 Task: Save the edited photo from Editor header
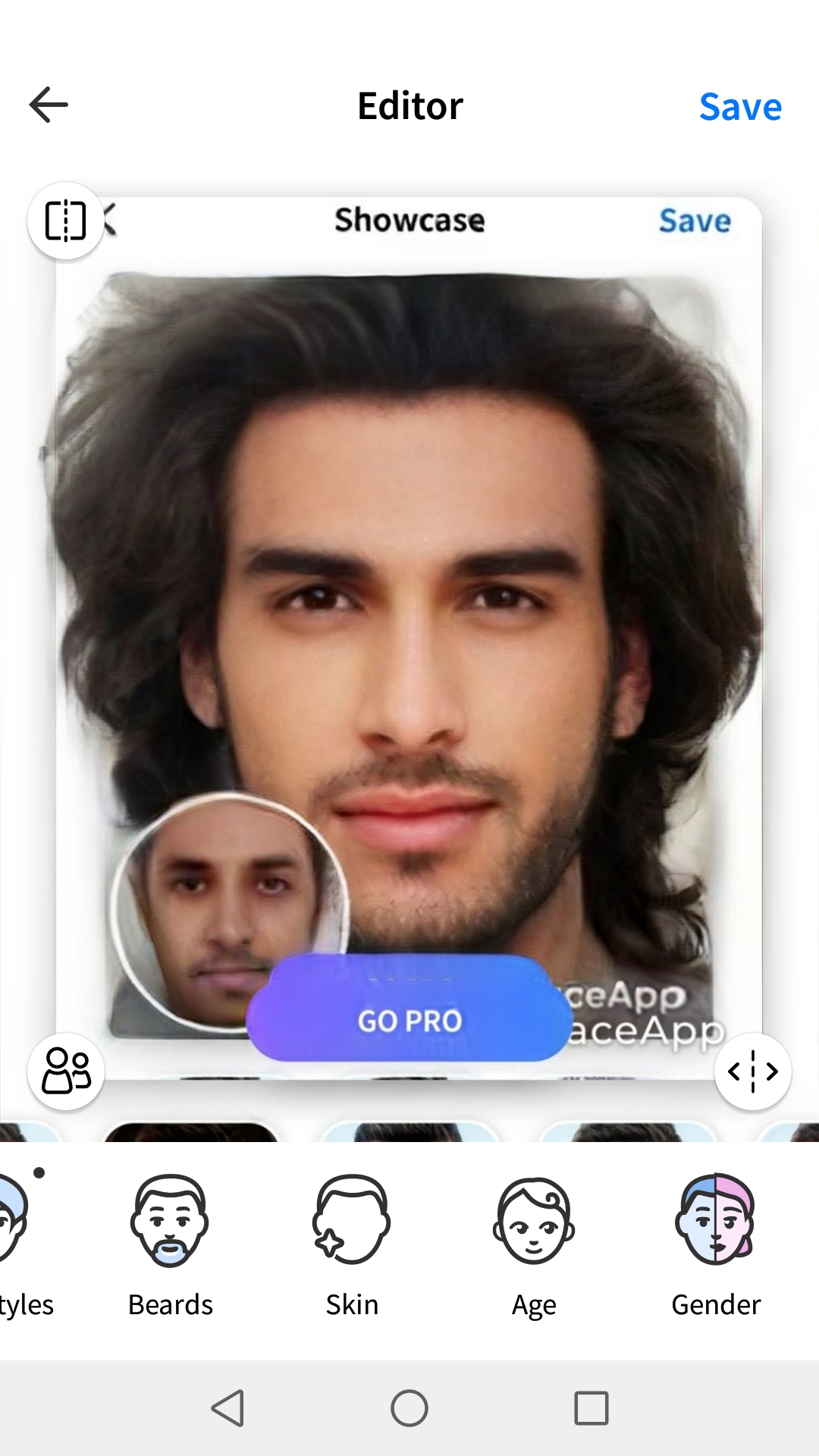pos(740,107)
